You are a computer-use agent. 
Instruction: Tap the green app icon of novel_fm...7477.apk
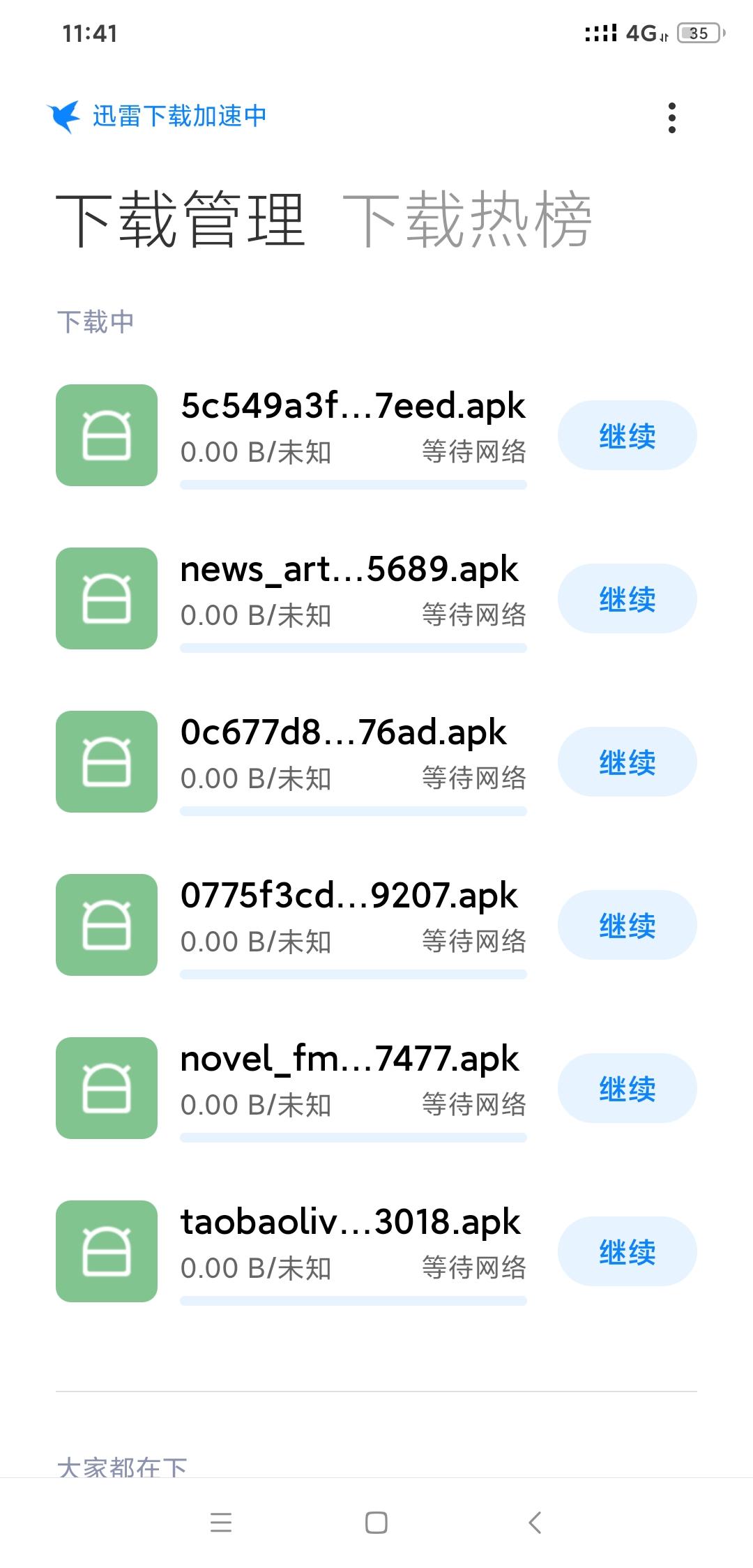pos(105,1088)
